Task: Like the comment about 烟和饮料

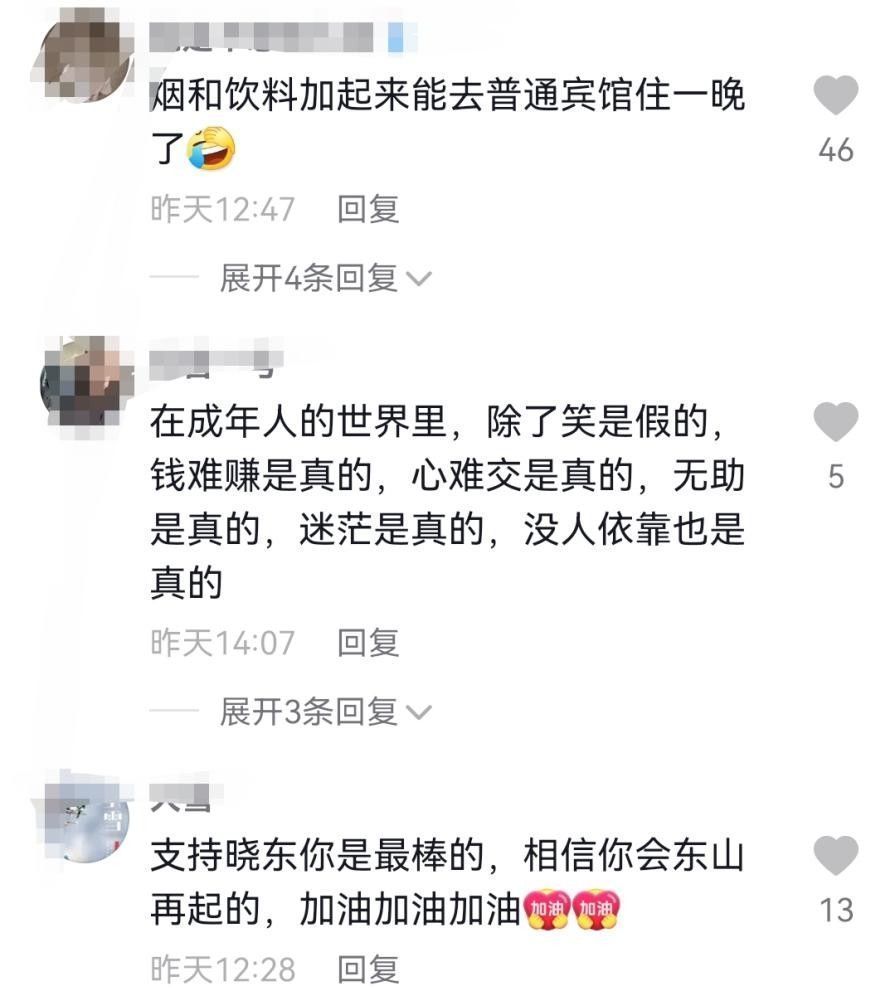Action: point(835,96)
